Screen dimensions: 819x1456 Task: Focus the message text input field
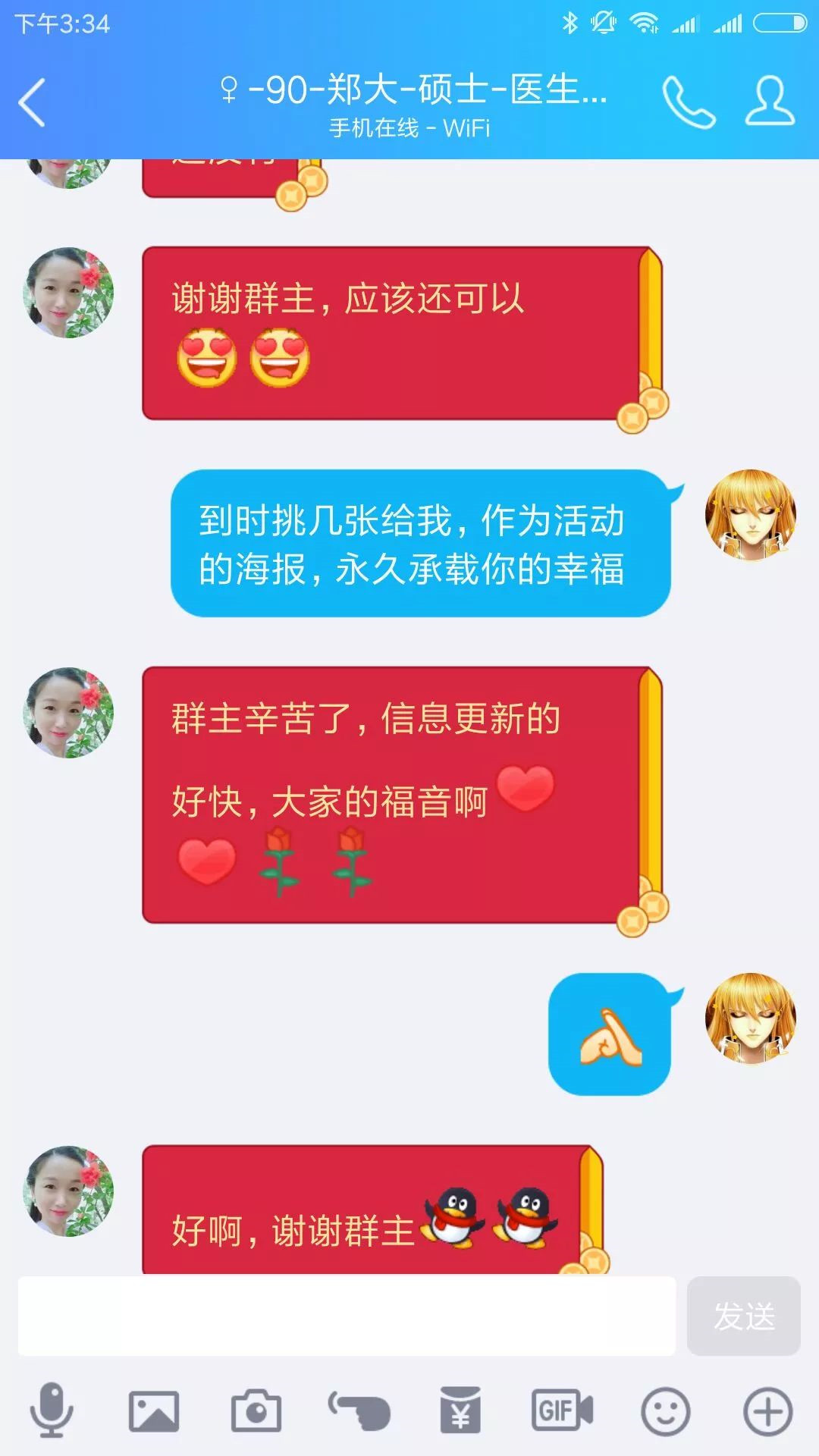pyautogui.click(x=347, y=1316)
